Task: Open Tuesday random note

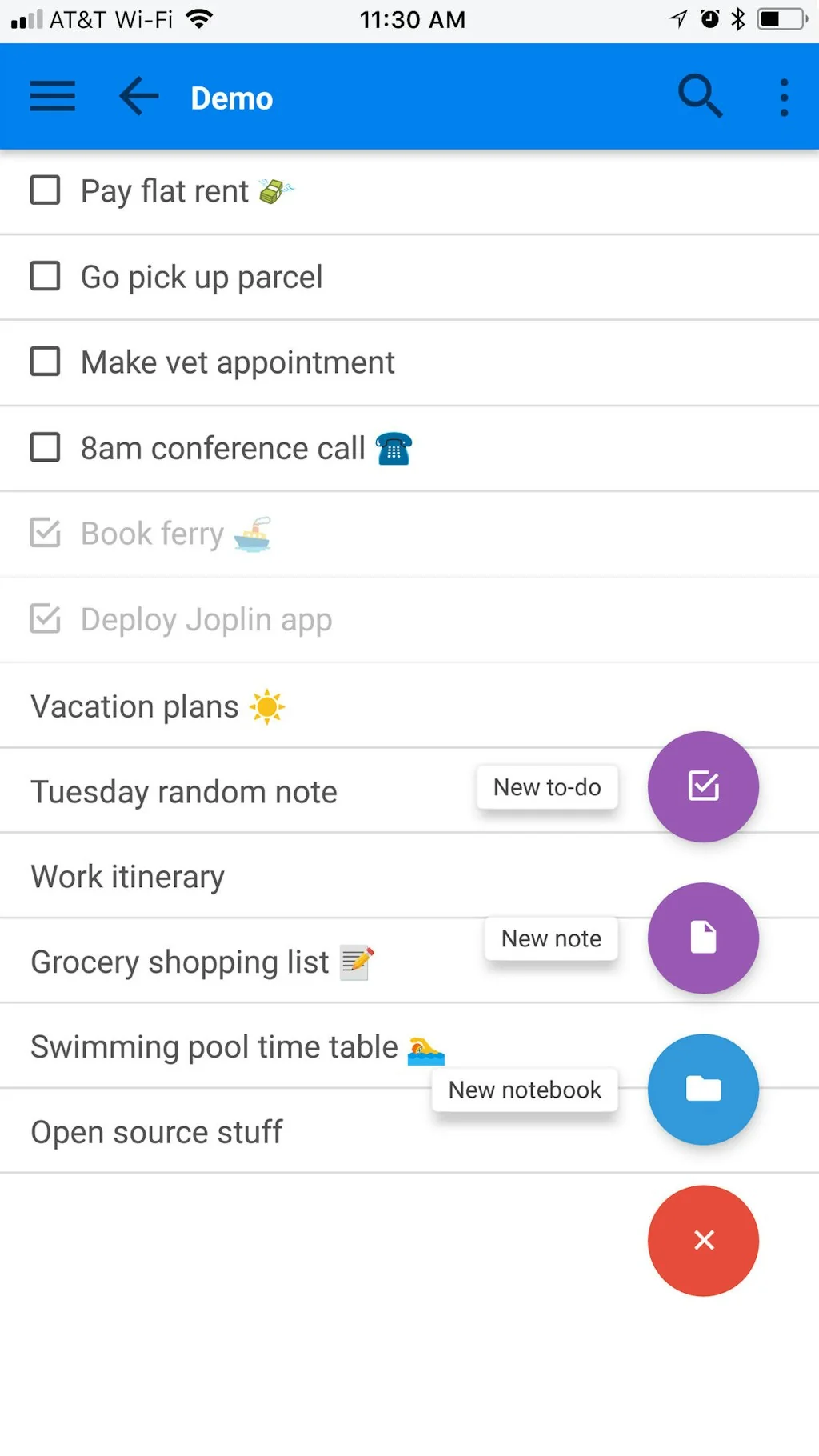Action: (x=184, y=792)
